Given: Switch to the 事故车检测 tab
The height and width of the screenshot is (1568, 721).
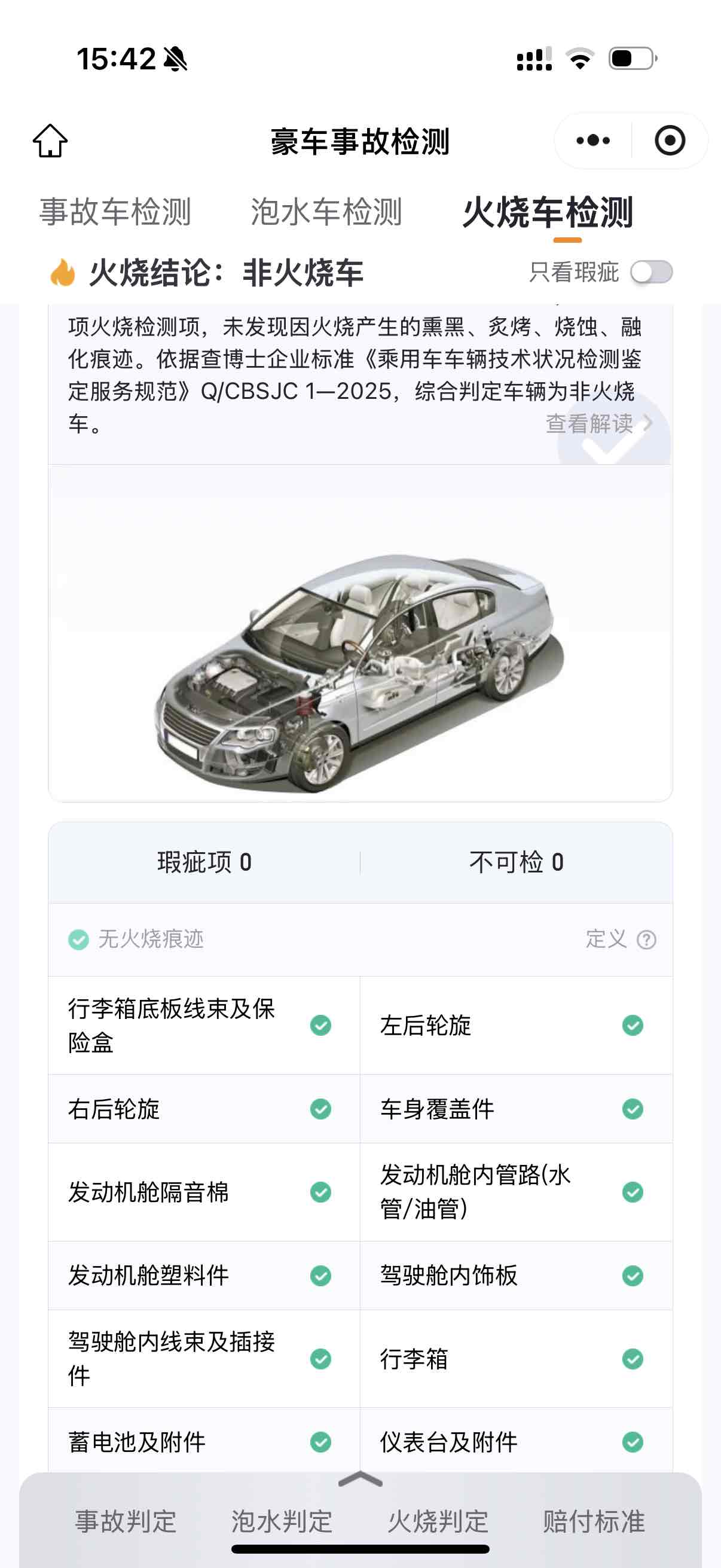Looking at the screenshot, I should (x=115, y=212).
